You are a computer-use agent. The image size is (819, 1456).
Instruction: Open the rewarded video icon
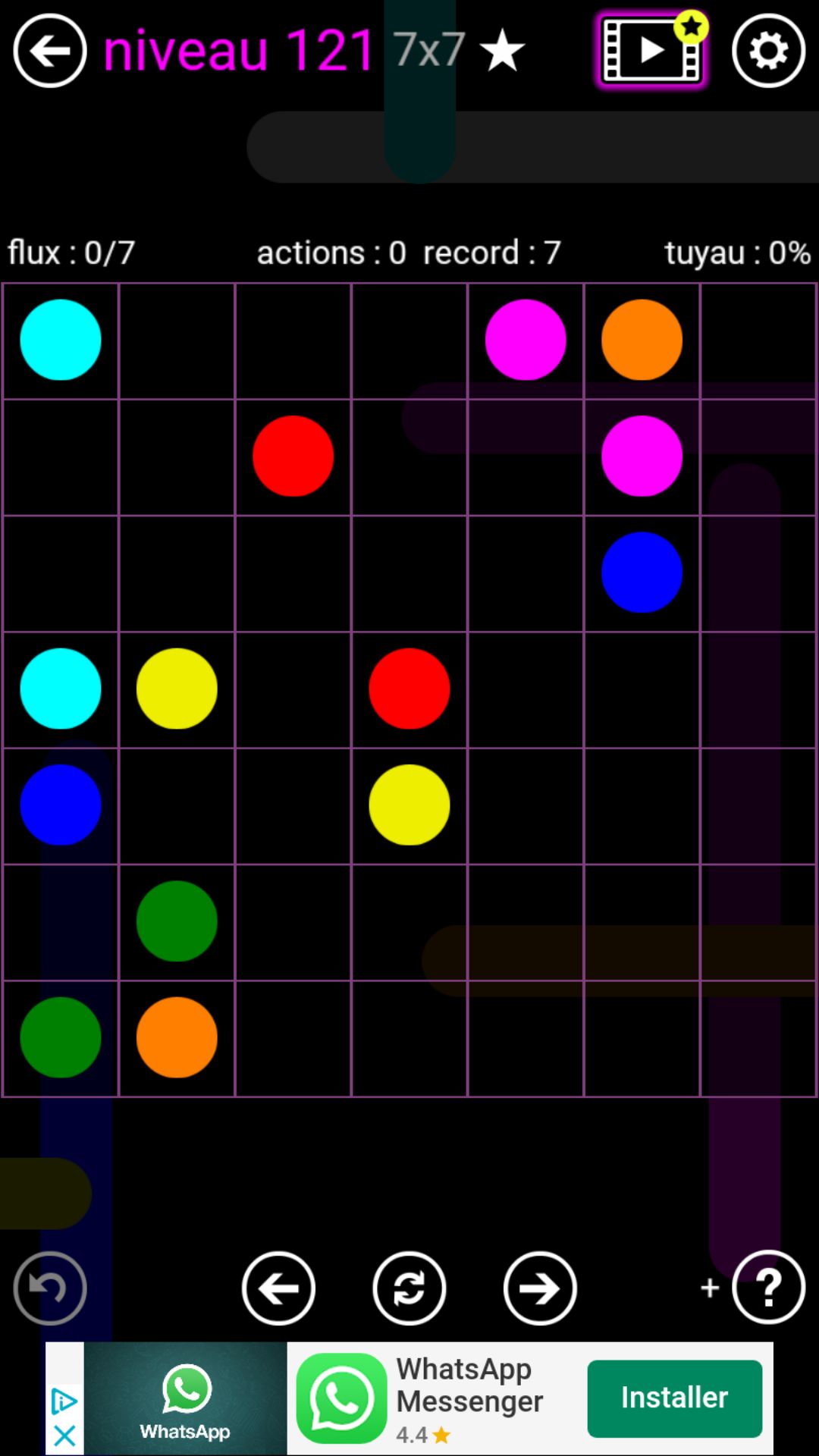click(x=651, y=51)
